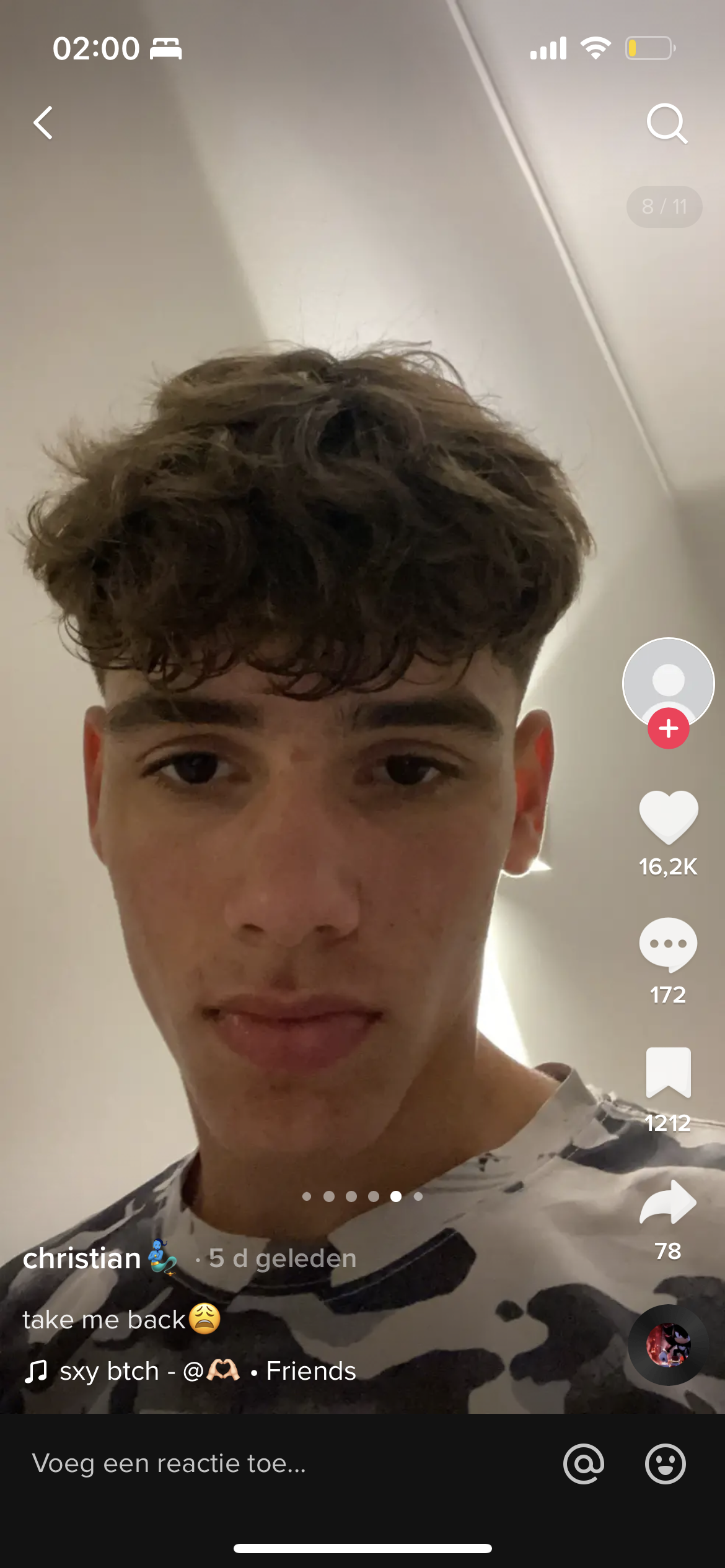This screenshot has height=1568, width=725.
Task: Open the search magnifier icon
Action: (667, 123)
